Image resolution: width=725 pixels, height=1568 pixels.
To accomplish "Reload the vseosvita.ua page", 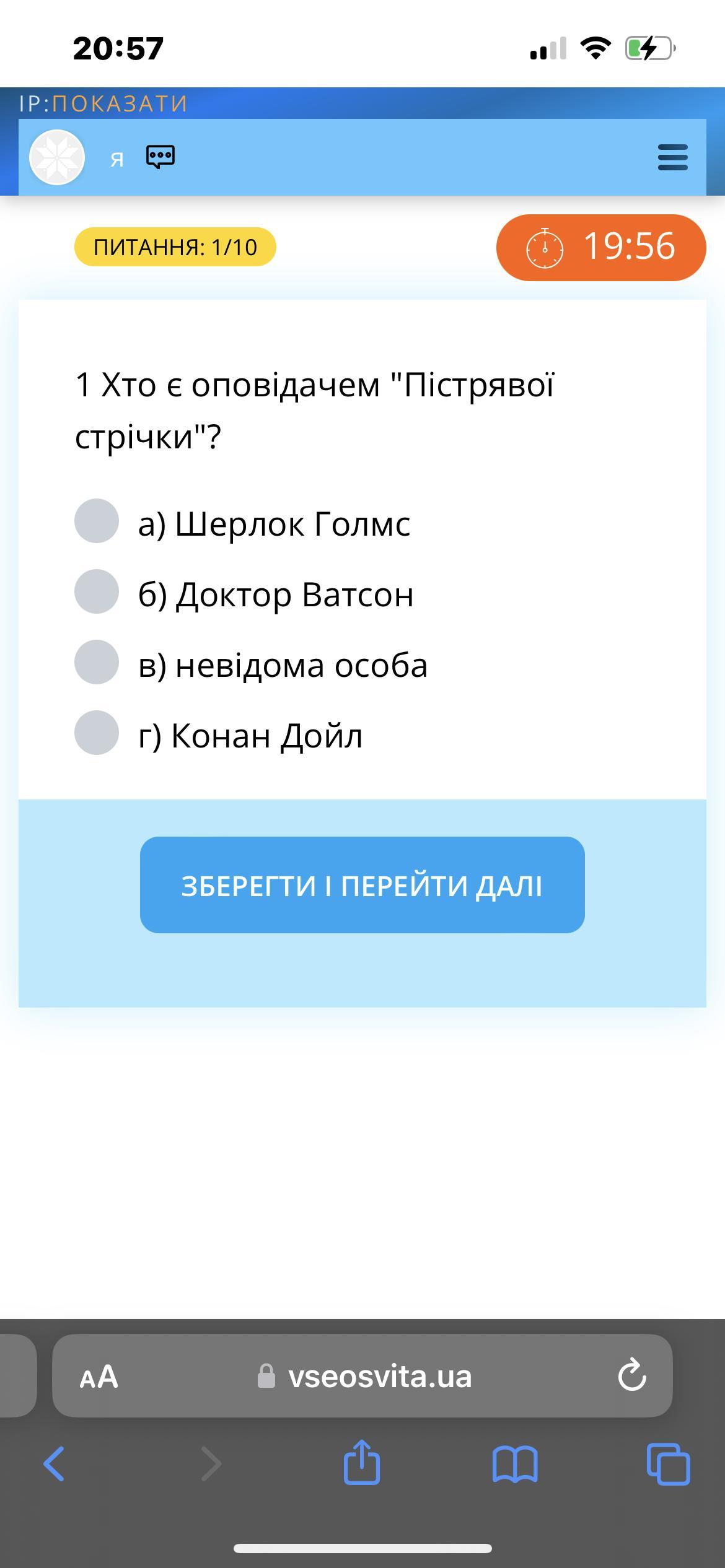I will pyautogui.click(x=631, y=1376).
